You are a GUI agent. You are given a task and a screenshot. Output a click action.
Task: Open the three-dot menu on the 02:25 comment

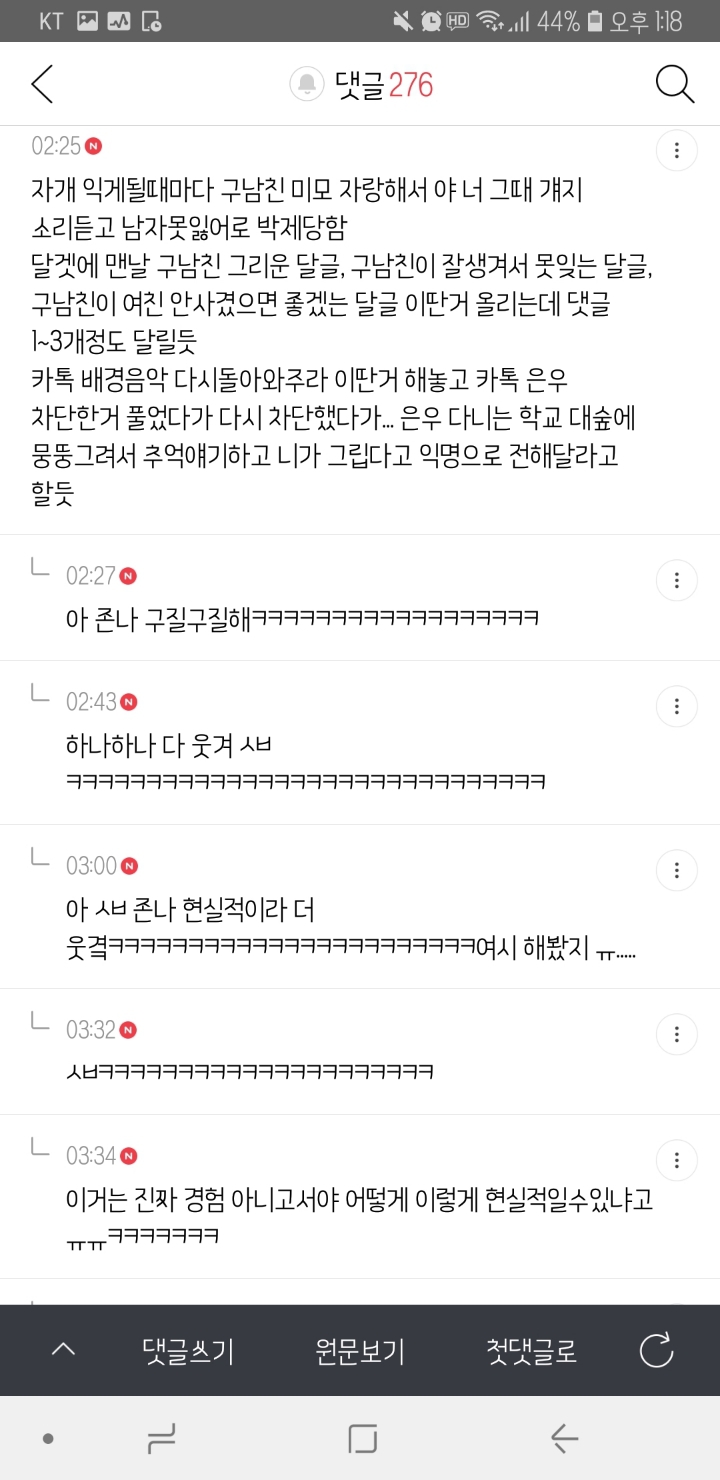[677, 150]
